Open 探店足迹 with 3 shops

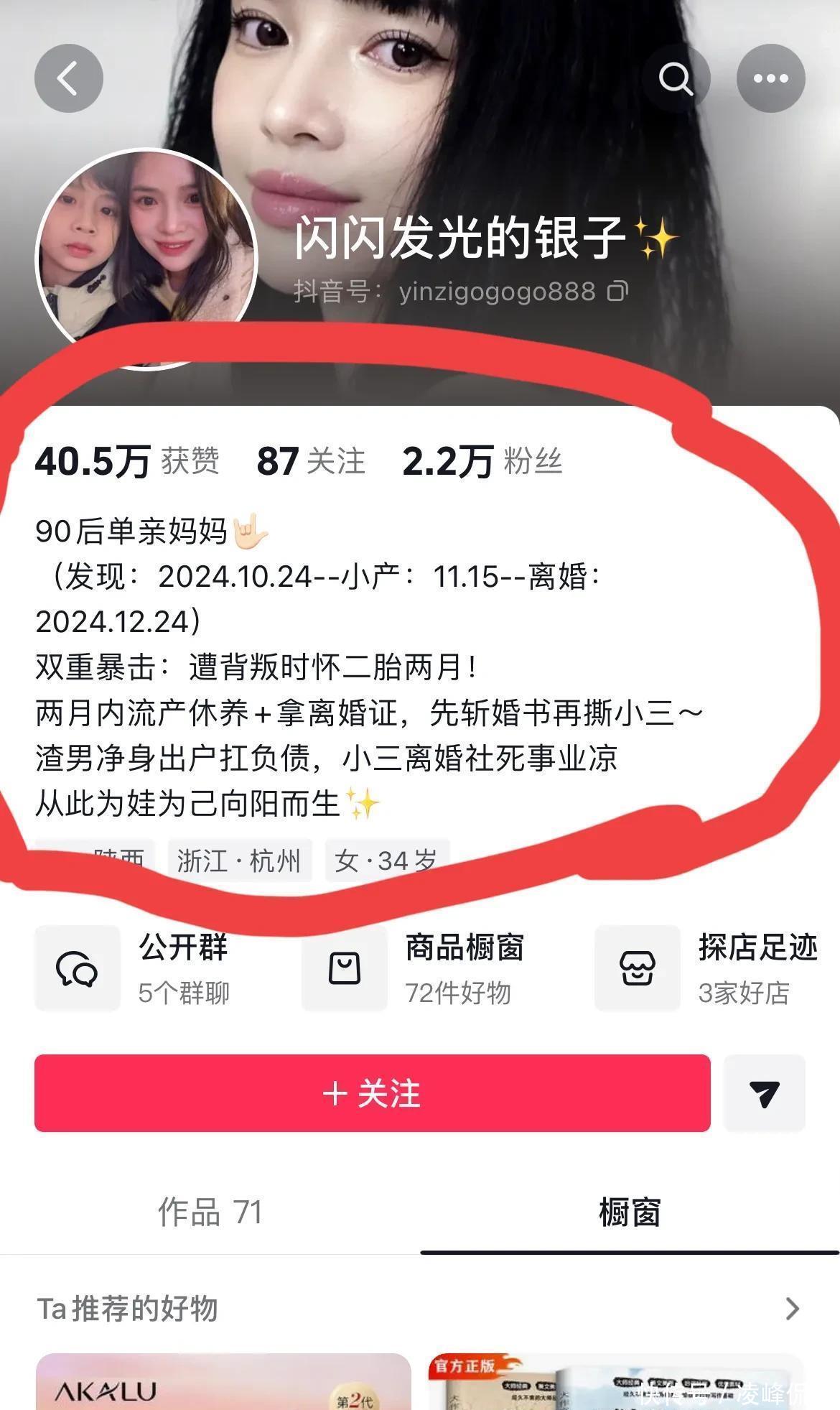707,968
